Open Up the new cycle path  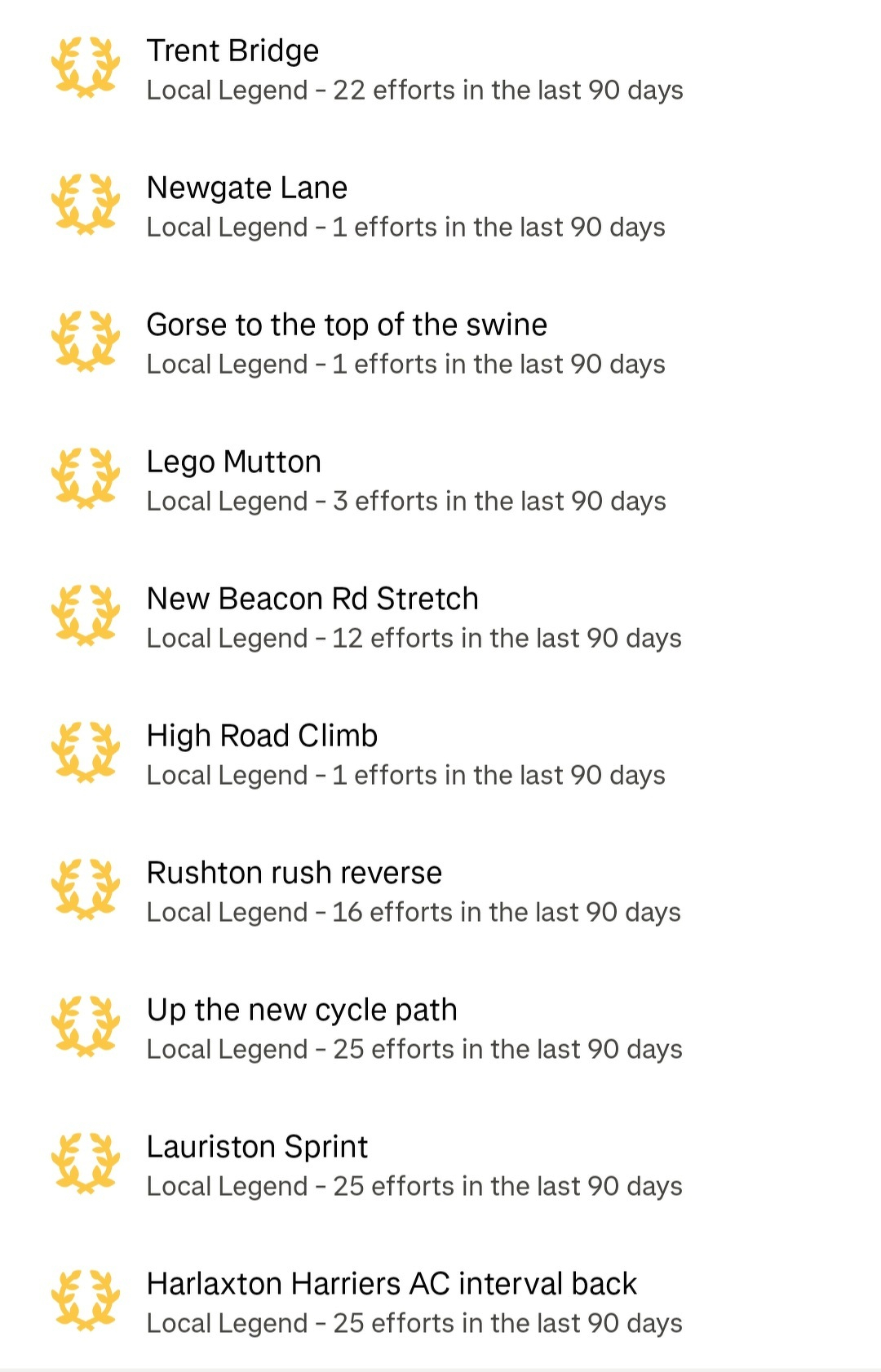tap(302, 1011)
